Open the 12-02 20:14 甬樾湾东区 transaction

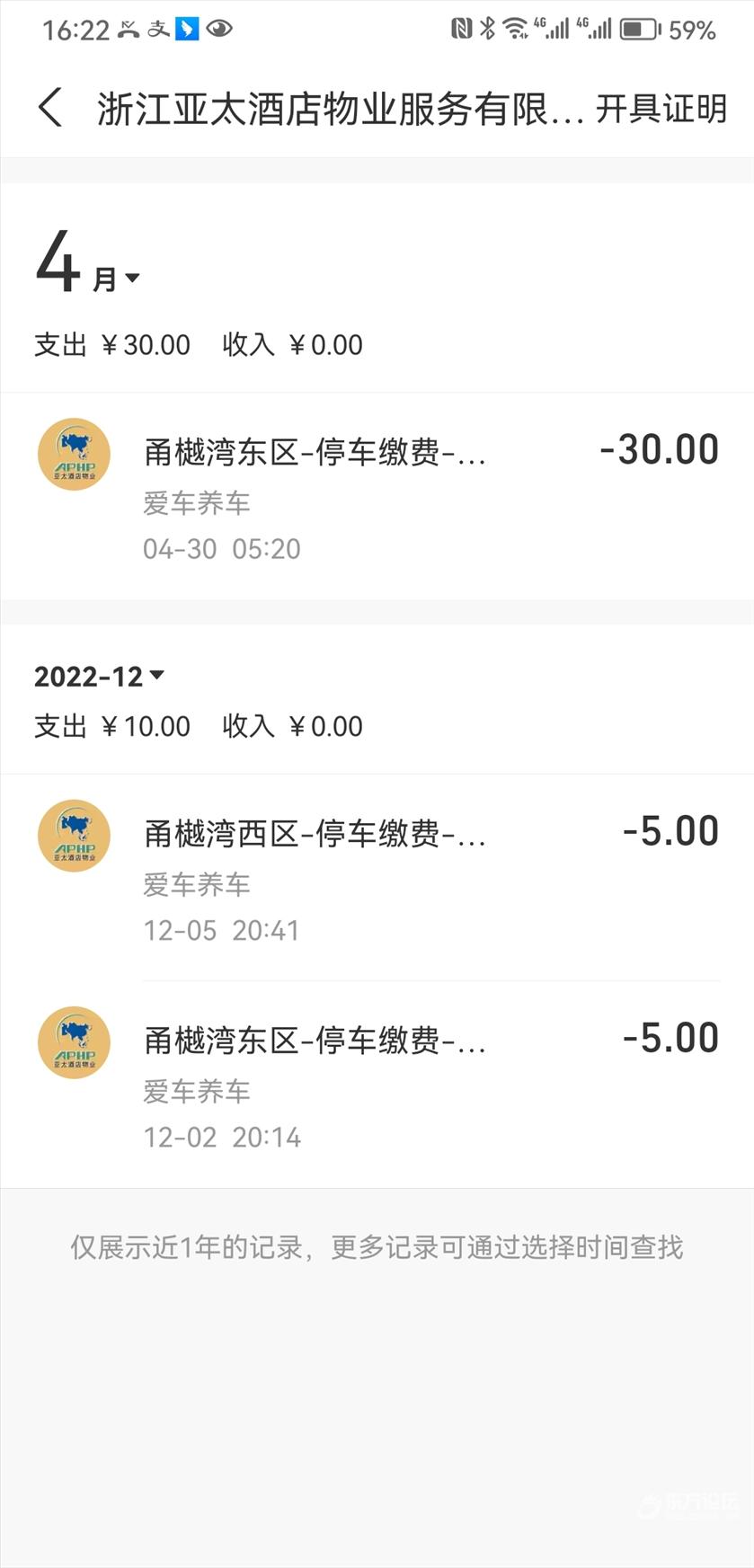[377, 1085]
